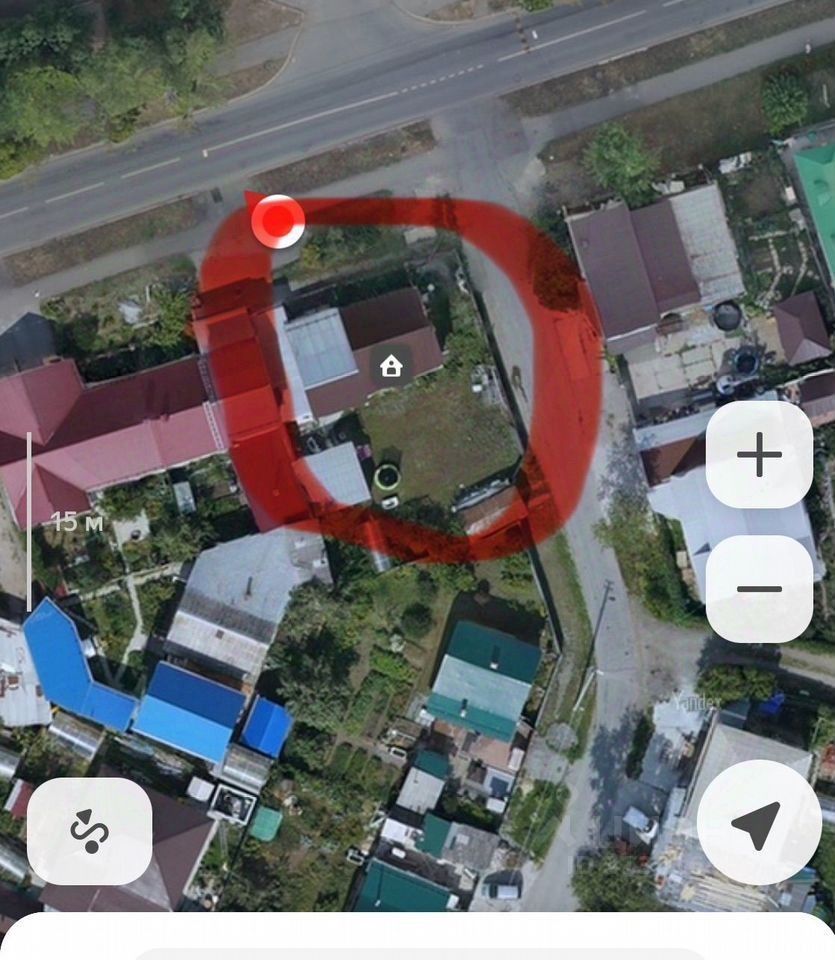
Task: Zoom out of the map
Action: [x=759, y=589]
